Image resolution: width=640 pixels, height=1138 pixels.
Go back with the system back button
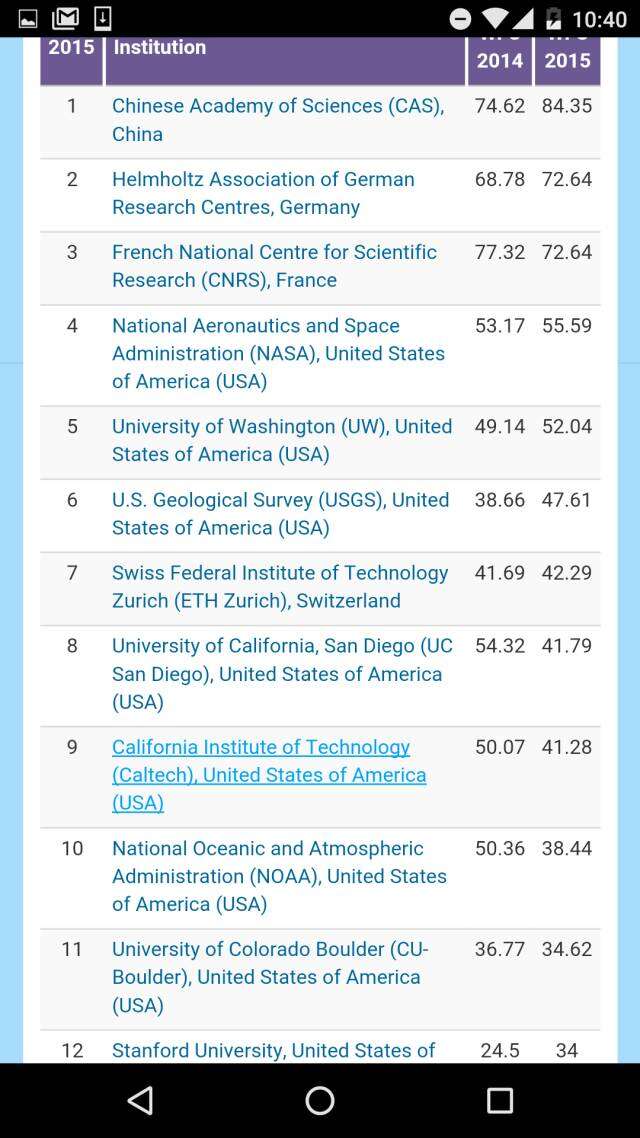tap(140, 1100)
